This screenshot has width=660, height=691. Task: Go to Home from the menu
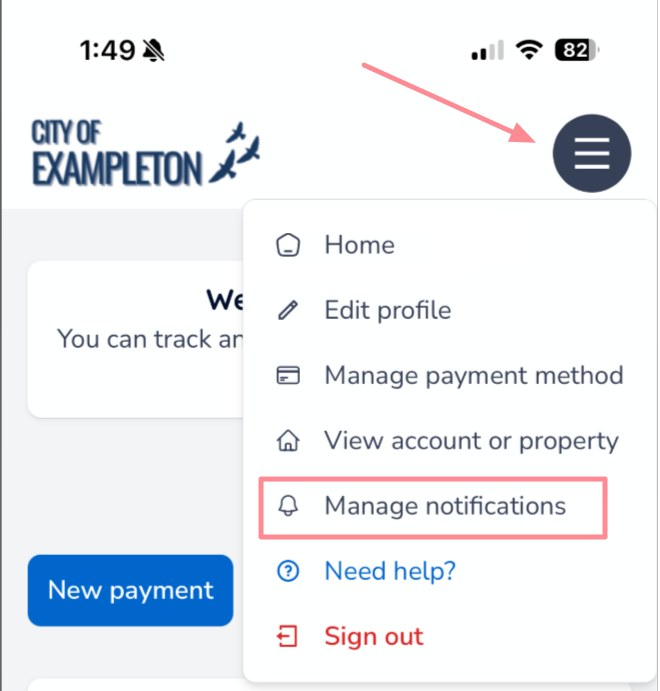point(358,245)
